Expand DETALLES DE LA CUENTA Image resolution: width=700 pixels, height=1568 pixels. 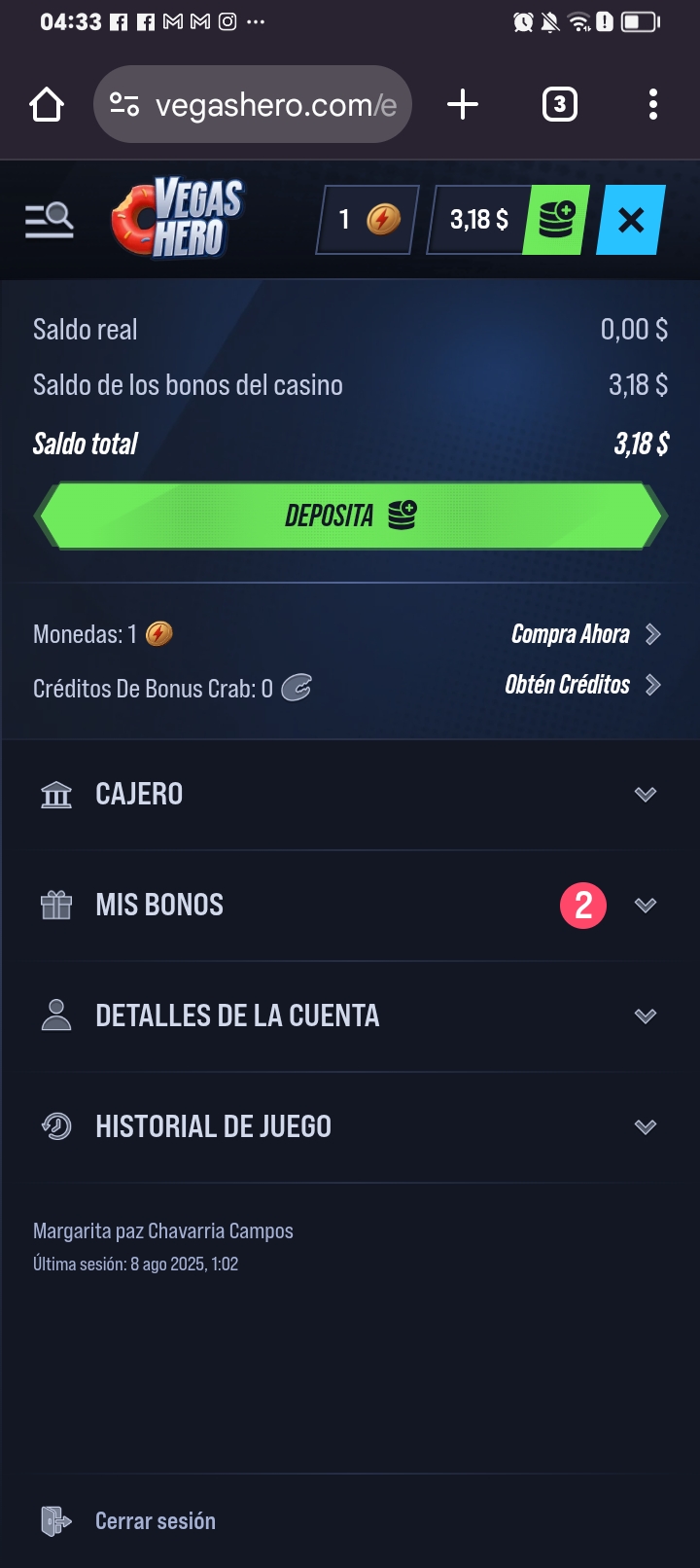click(x=645, y=1016)
